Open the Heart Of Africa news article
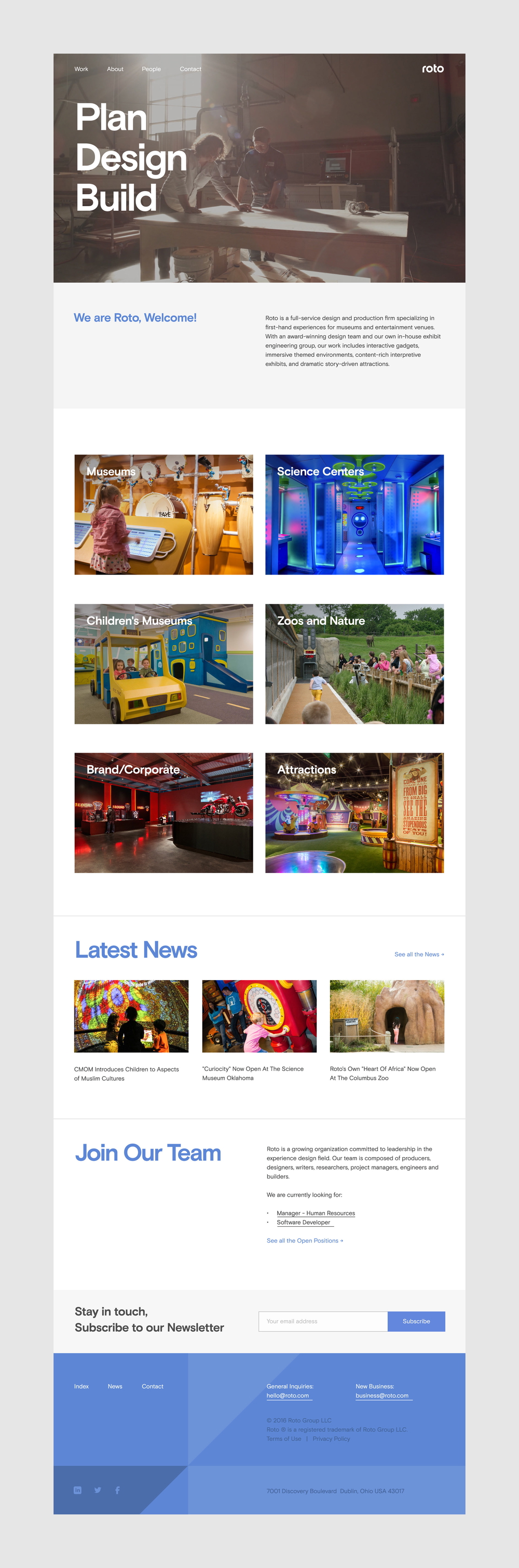 [382, 1073]
